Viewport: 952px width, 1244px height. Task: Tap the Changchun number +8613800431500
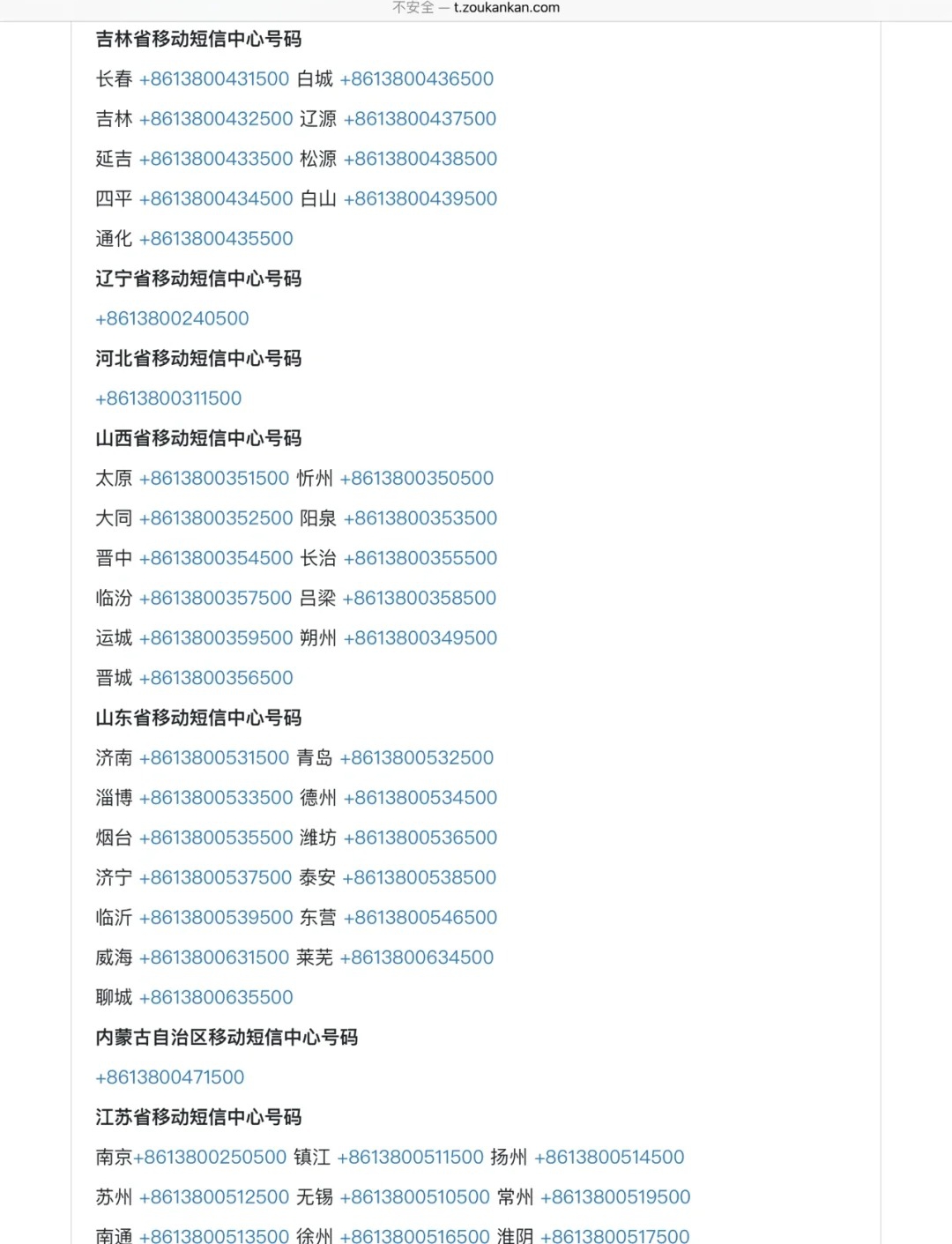click(214, 79)
